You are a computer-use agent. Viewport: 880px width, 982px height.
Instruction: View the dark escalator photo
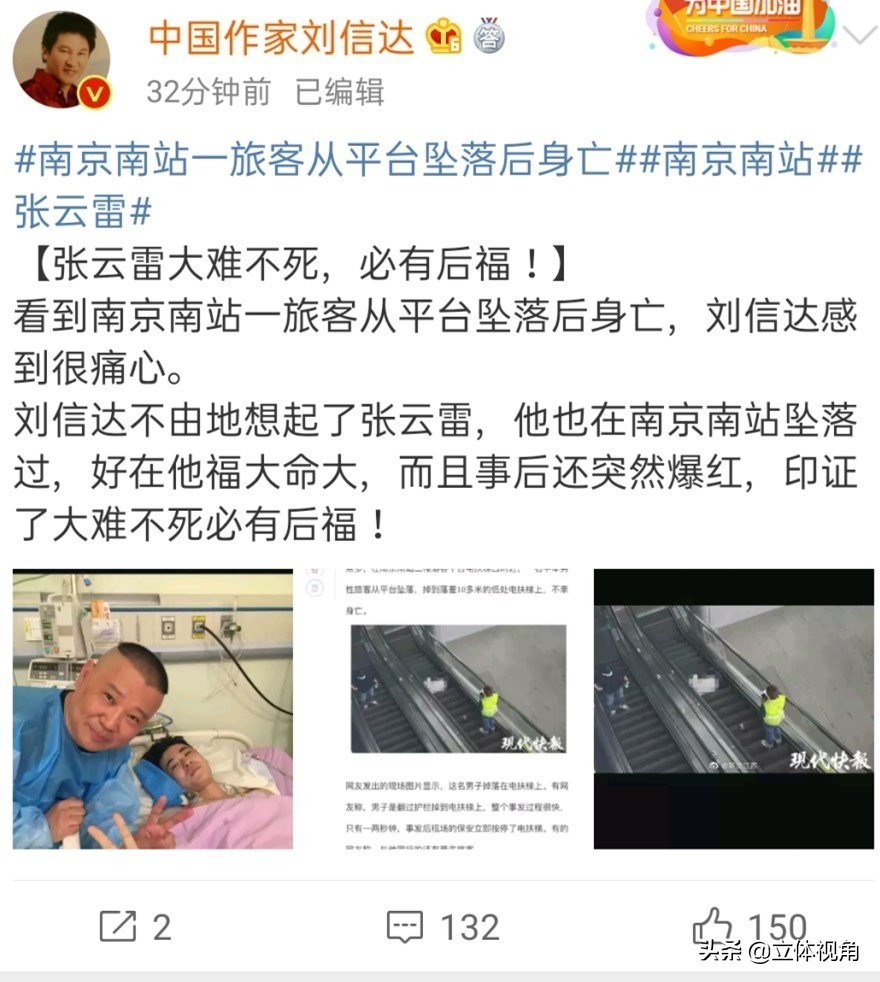point(733,709)
